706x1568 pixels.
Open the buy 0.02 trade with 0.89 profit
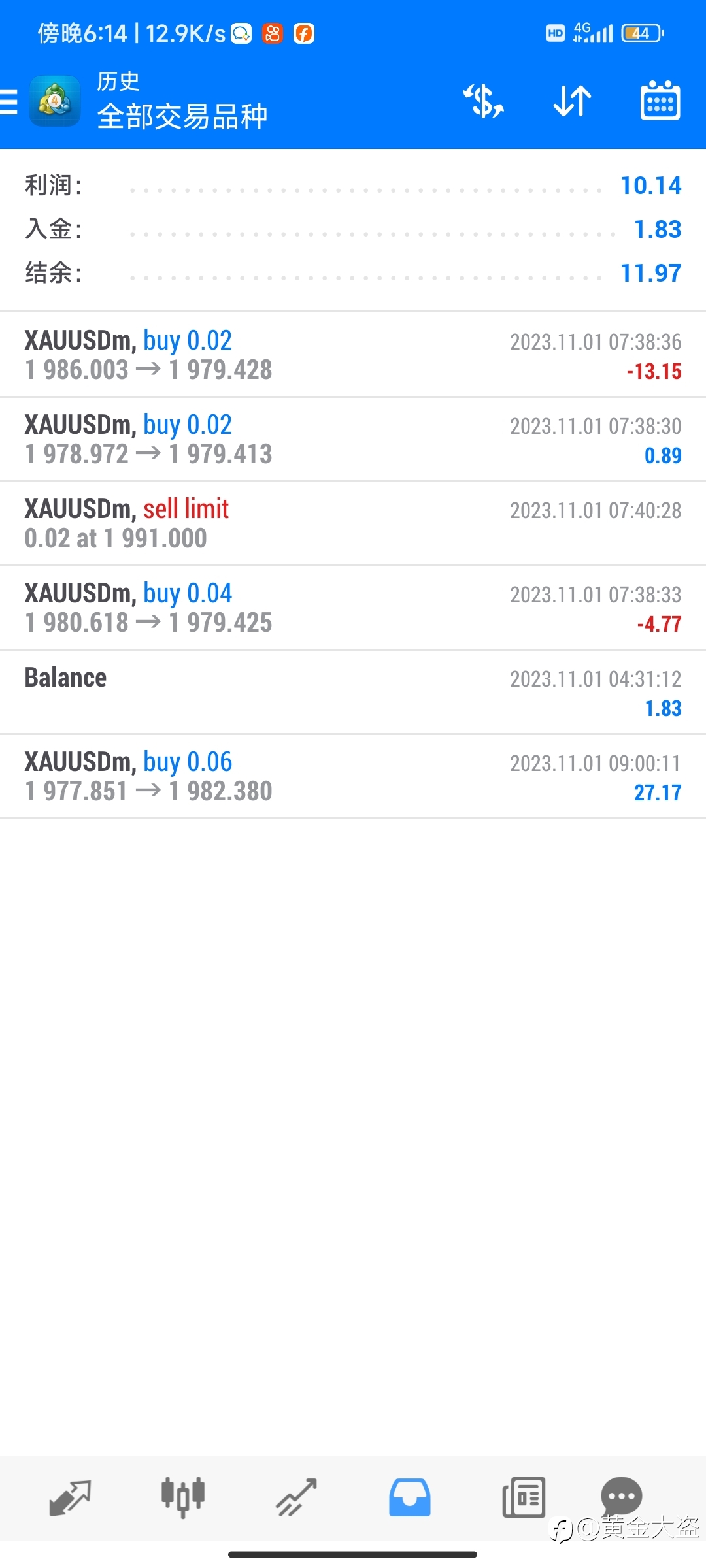[x=353, y=439]
